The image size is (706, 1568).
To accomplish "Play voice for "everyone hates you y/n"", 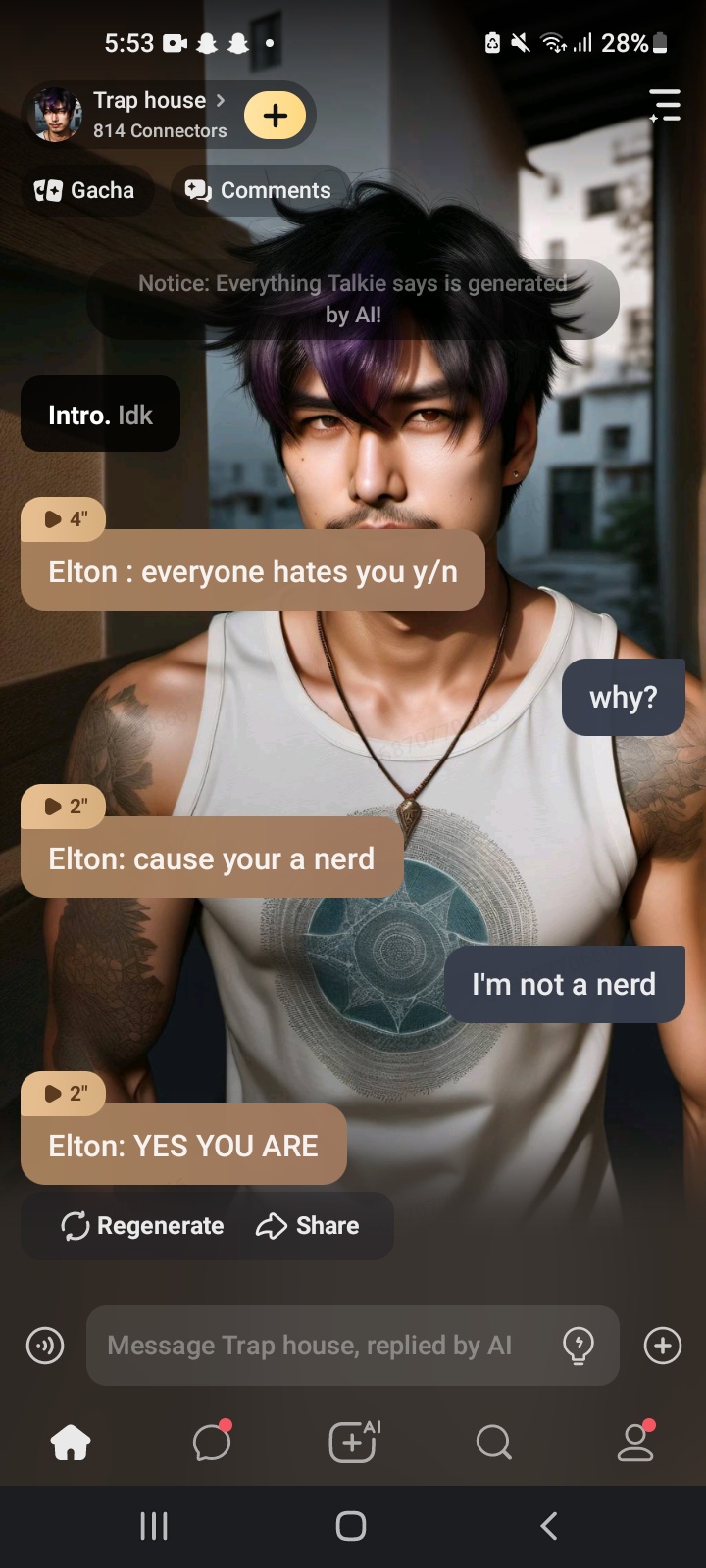I will (x=63, y=519).
